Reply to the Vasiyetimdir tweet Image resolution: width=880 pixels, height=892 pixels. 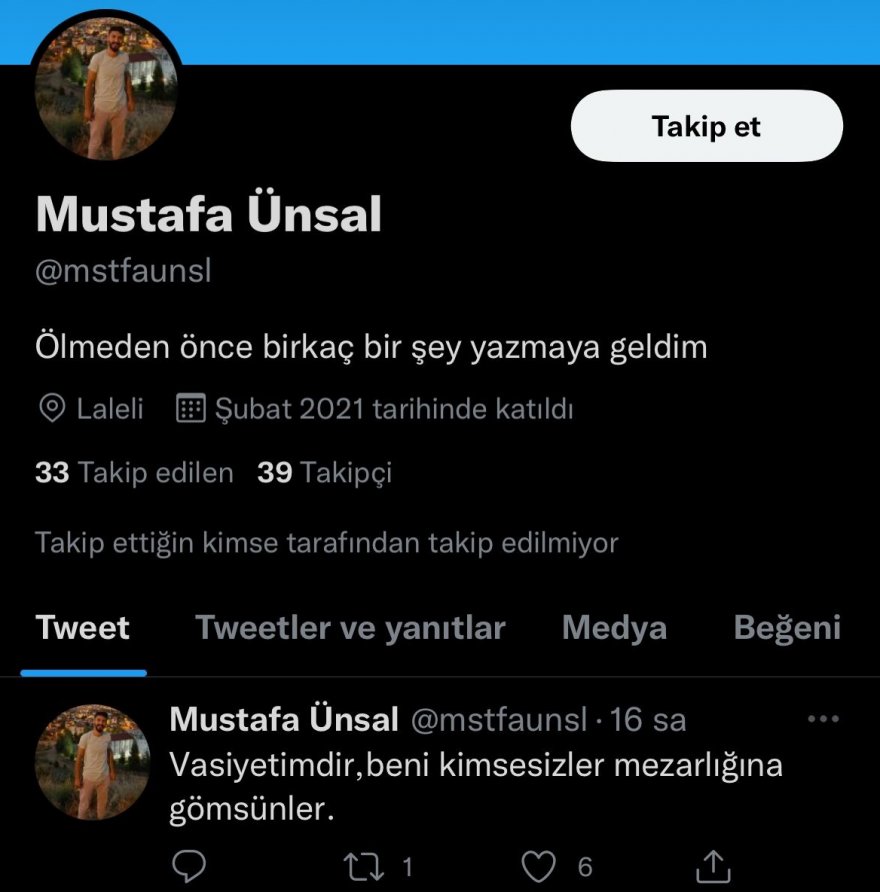click(188, 864)
